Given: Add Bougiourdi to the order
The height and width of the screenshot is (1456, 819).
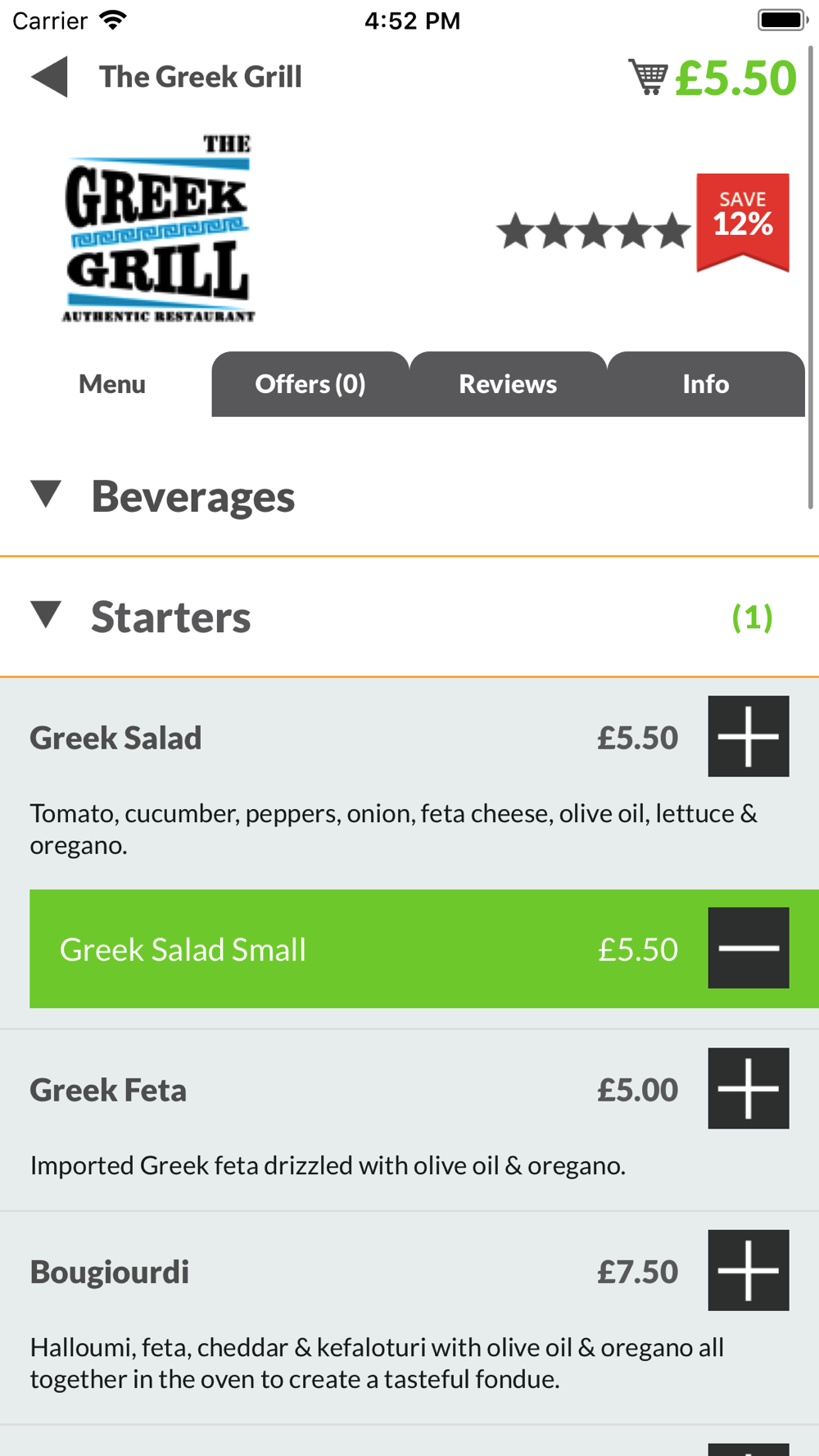Looking at the screenshot, I should (749, 1270).
